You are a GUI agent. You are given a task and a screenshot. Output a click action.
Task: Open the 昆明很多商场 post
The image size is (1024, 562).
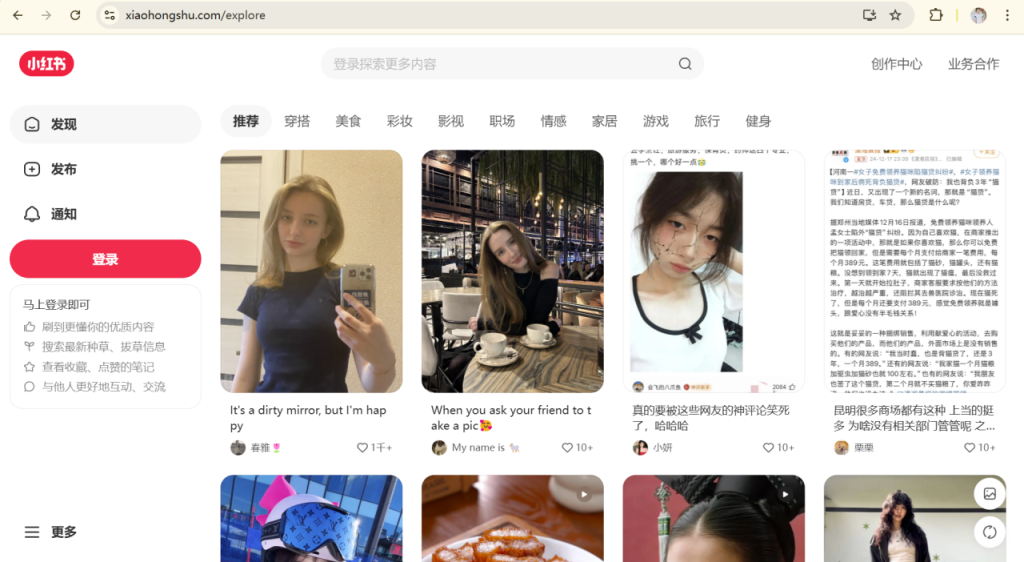pyautogui.click(x=915, y=271)
